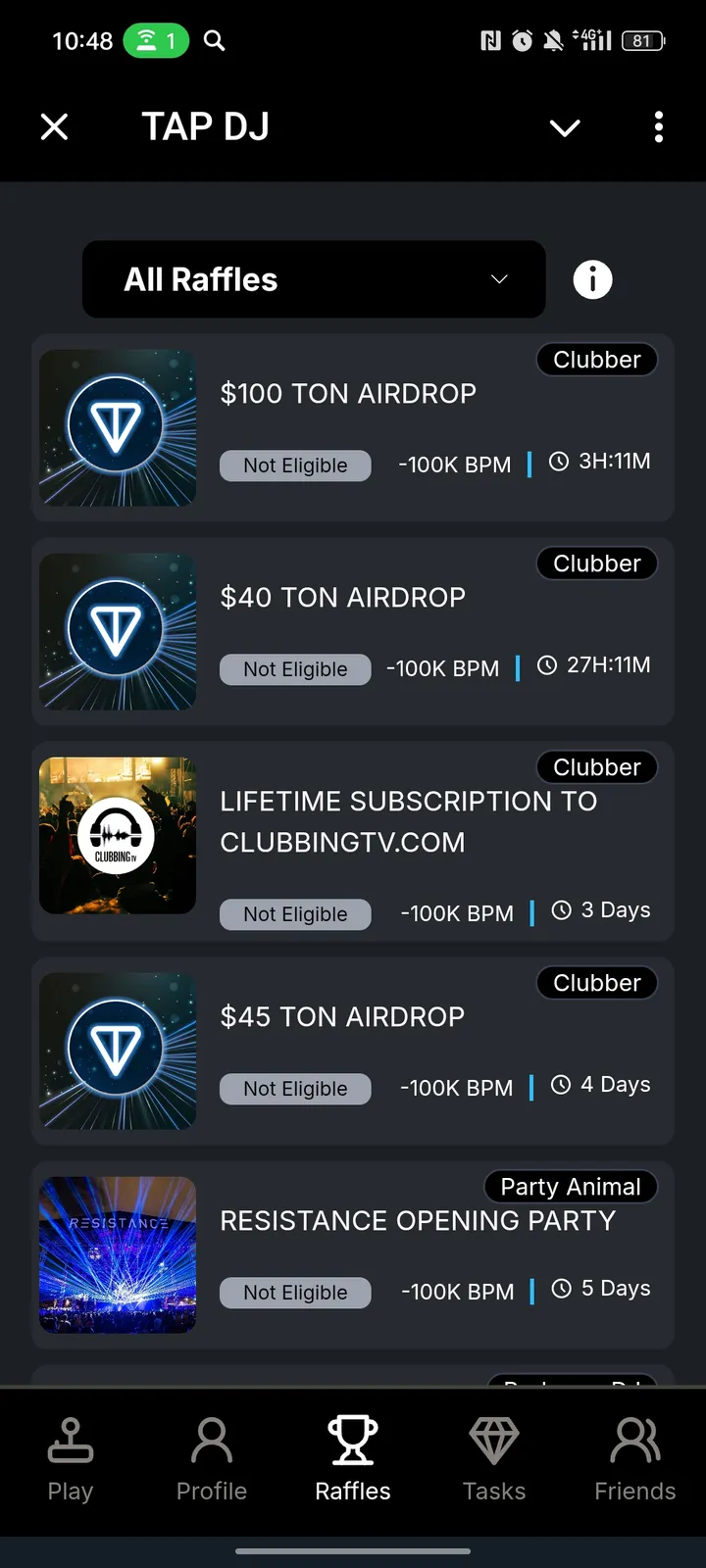
Task: Expand the arrow inside the All Raffles selector
Action: (x=498, y=279)
